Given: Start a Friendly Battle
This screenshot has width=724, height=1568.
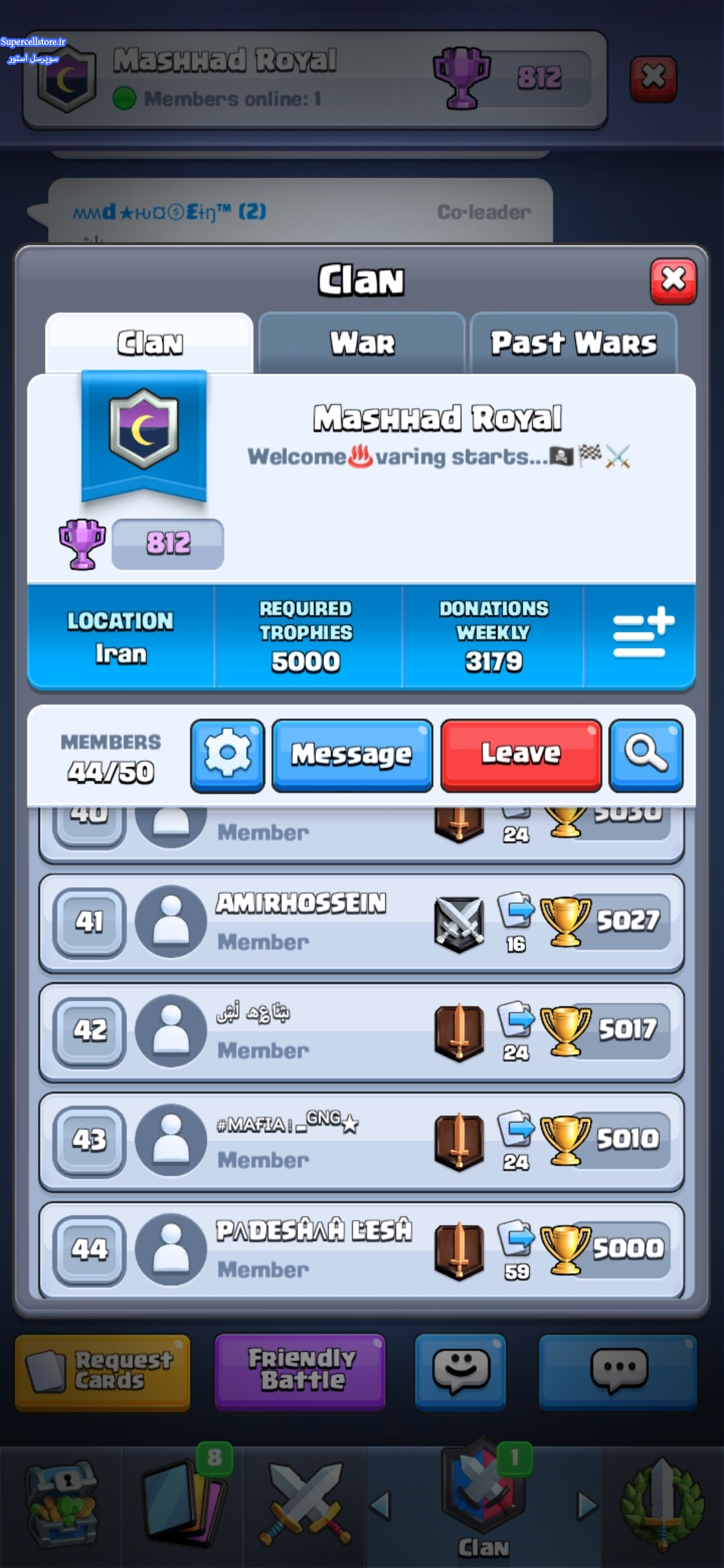Looking at the screenshot, I should (x=300, y=1372).
